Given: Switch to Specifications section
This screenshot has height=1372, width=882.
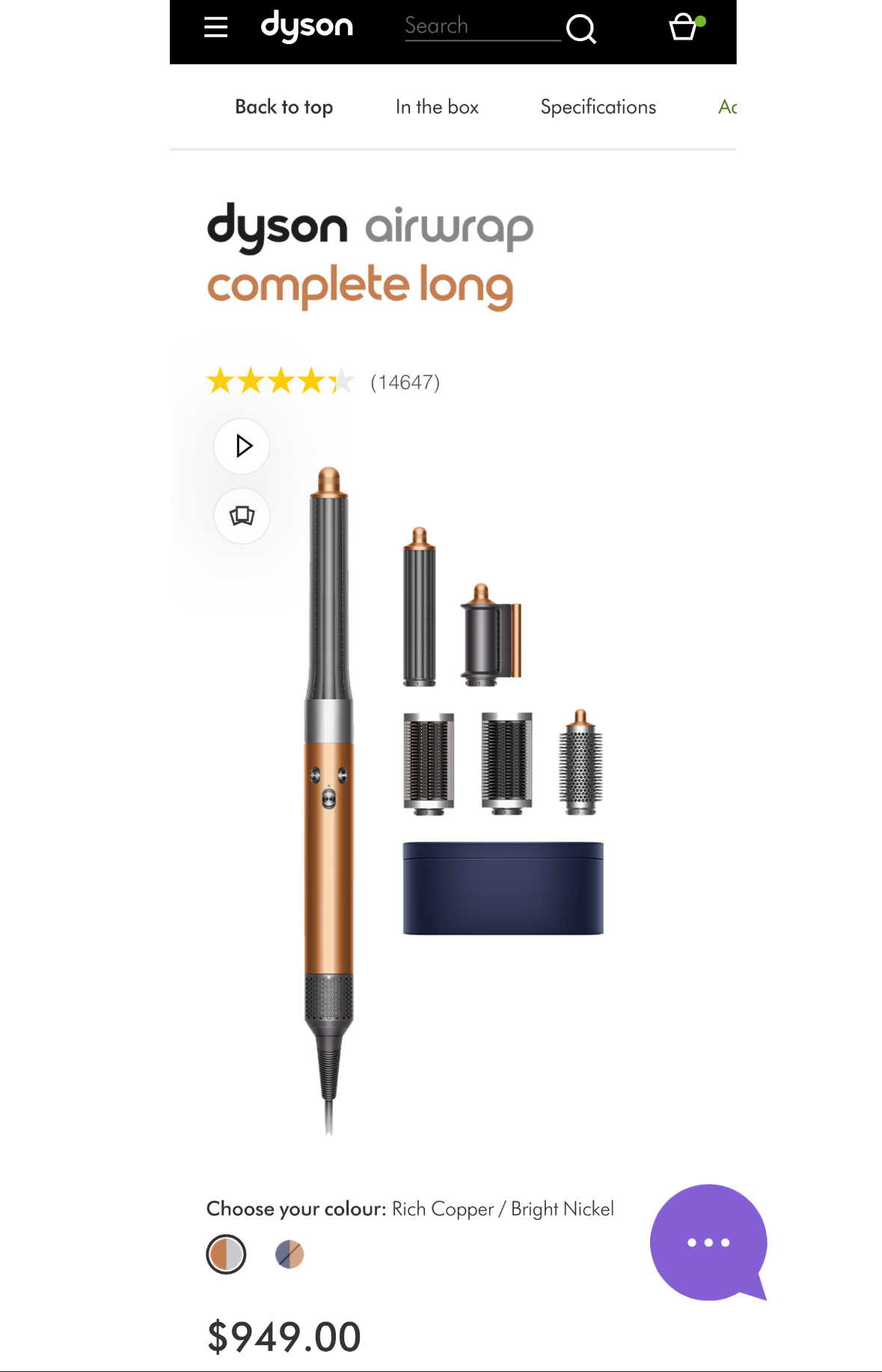Looking at the screenshot, I should 598,107.
